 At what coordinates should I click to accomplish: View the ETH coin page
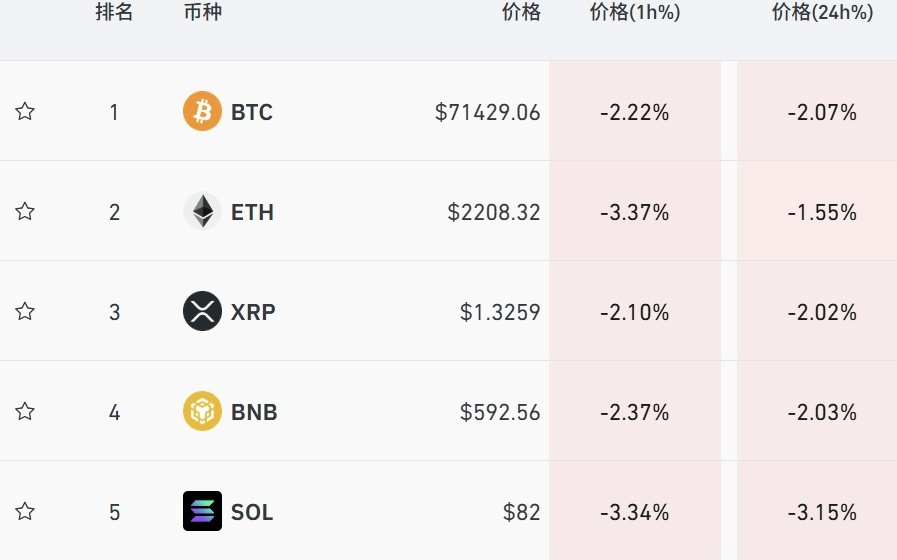coord(251,212)
